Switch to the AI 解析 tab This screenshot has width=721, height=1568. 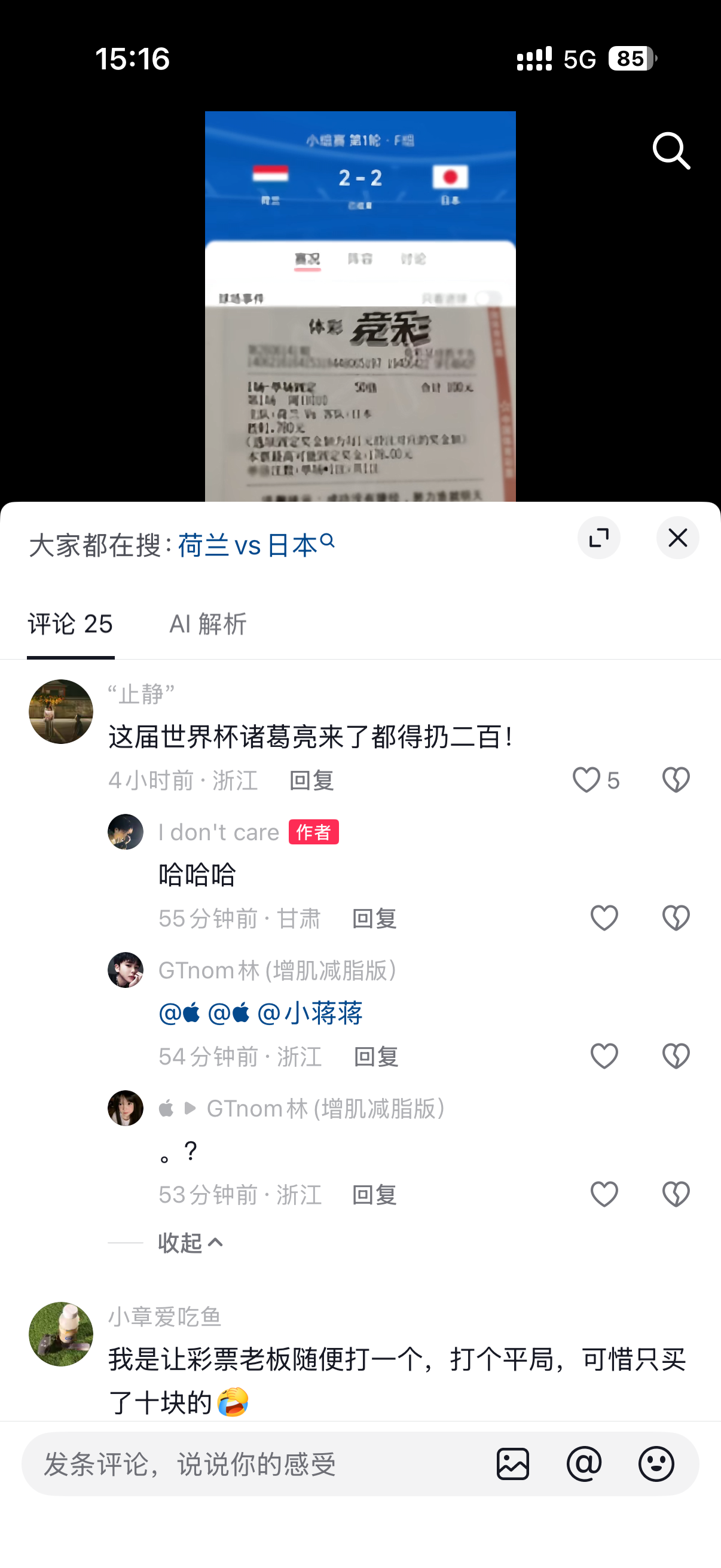(207, 624)
